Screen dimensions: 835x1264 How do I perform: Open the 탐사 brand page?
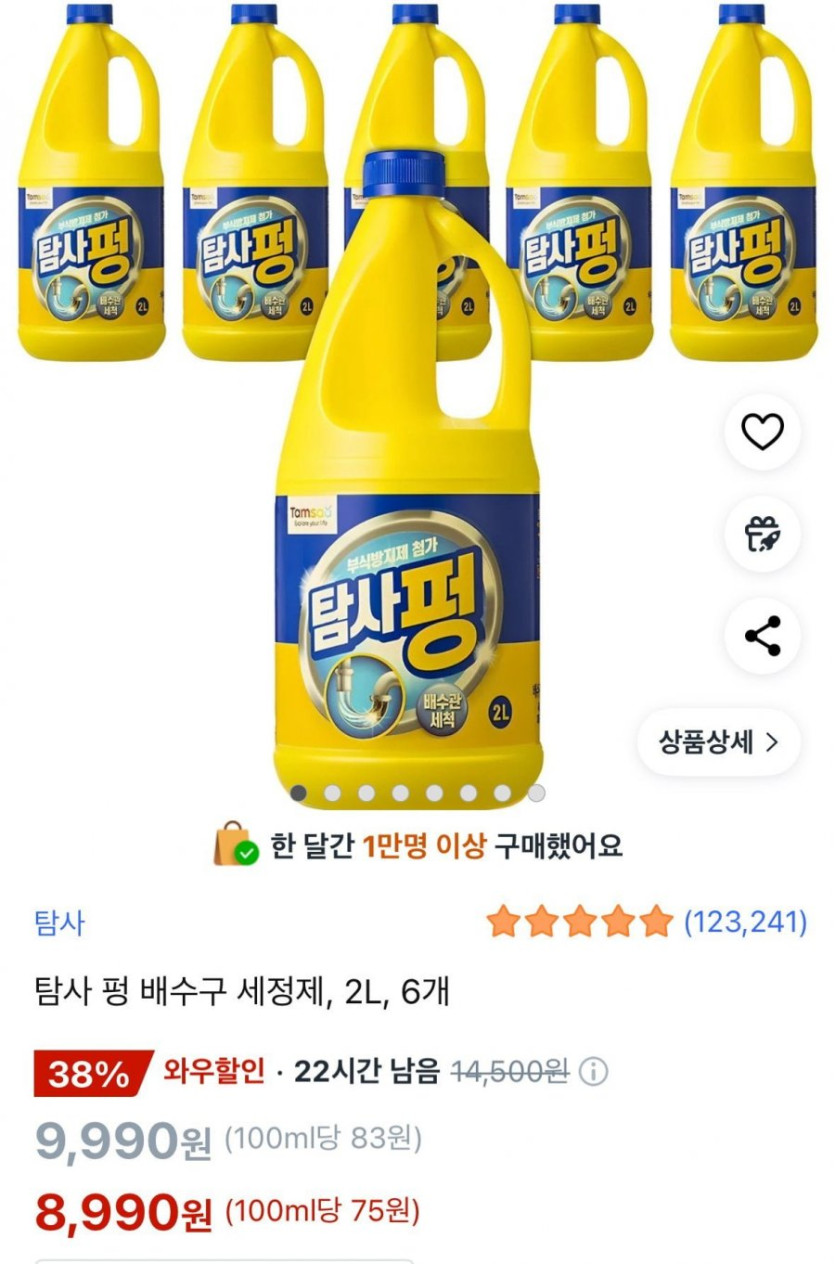pyautogui.click(x=59, y=922)
